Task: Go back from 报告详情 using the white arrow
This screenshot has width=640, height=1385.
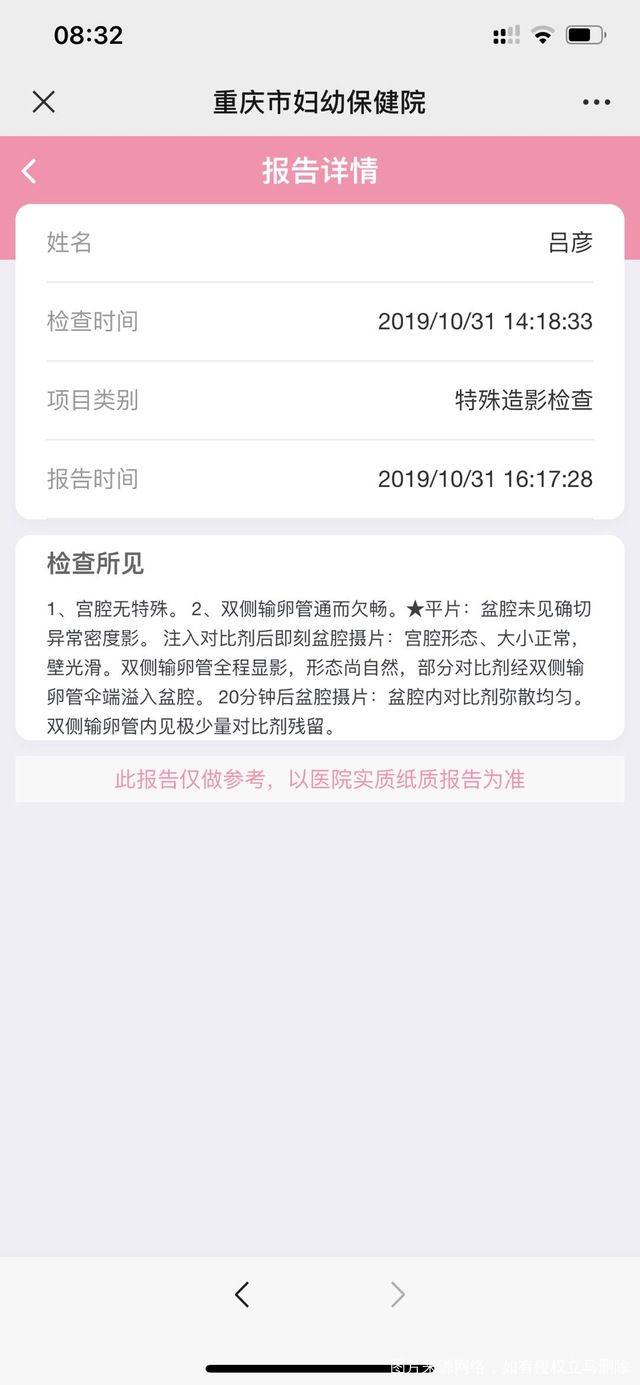Action: [29, 171]
